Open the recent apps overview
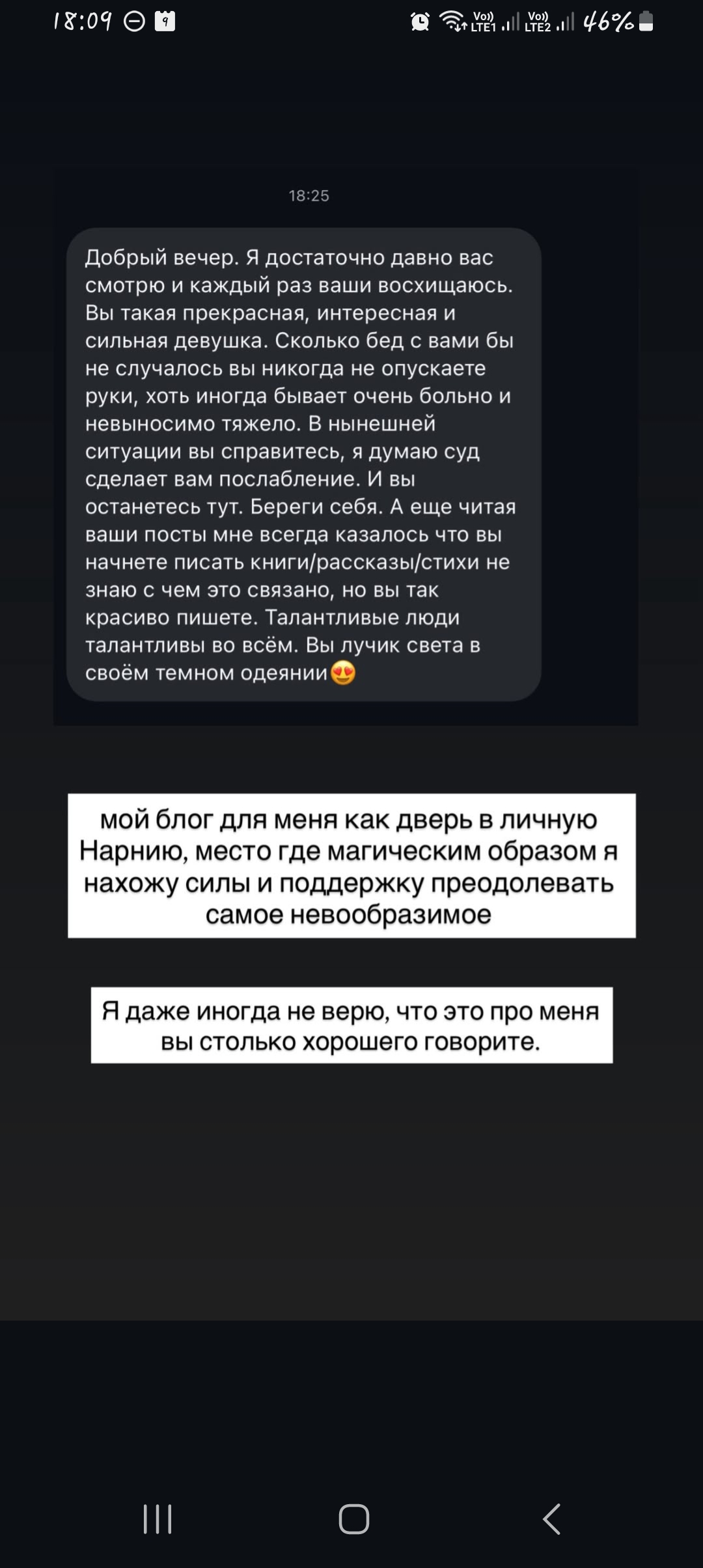Image resolution: width=703 pixels, height=1568 pixels. click(x=158, y=1519)
